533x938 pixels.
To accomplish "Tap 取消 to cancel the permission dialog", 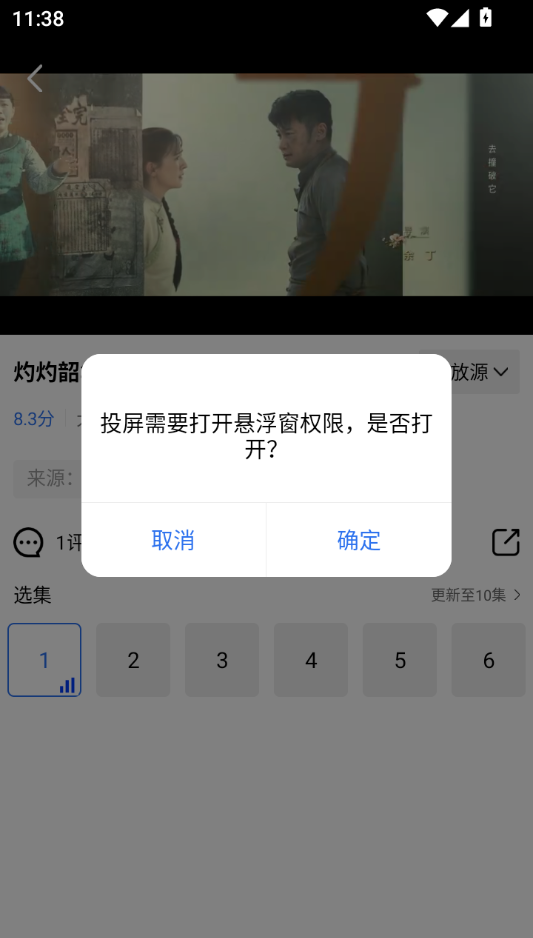I will 173,540.
